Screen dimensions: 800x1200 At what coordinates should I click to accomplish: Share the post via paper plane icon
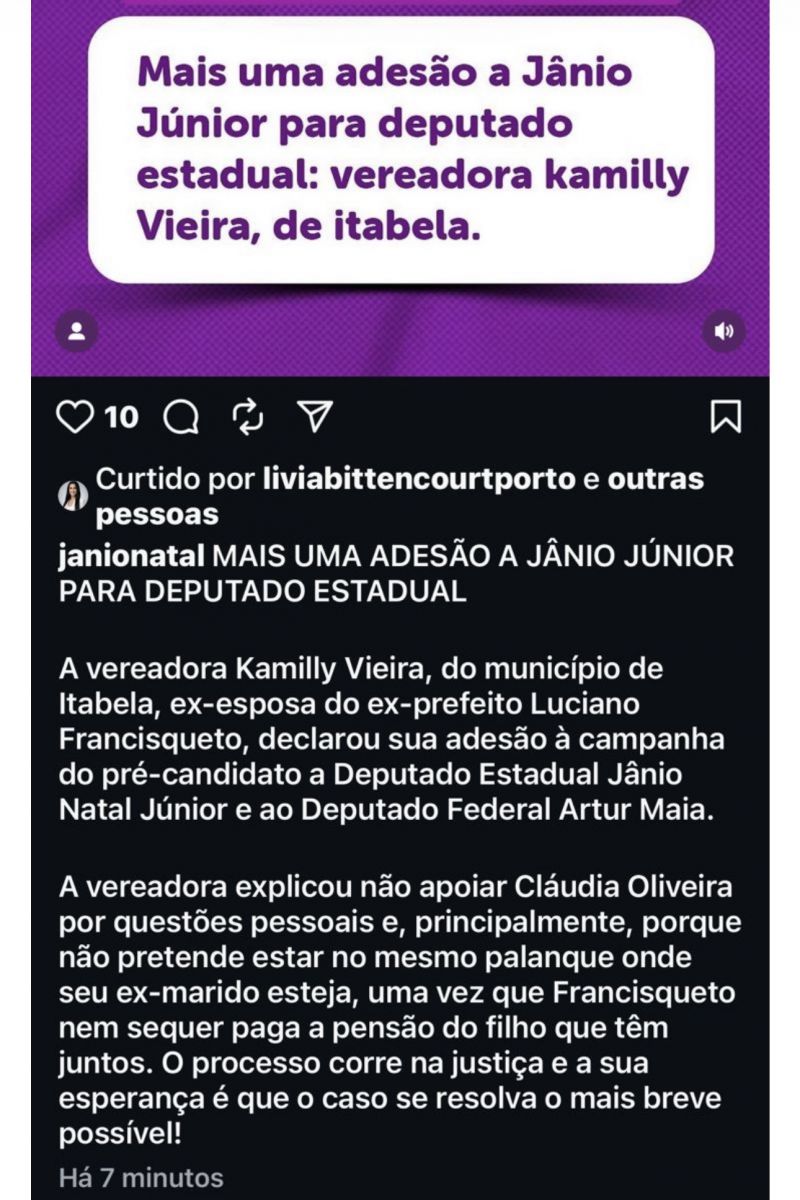coord(314,417)
